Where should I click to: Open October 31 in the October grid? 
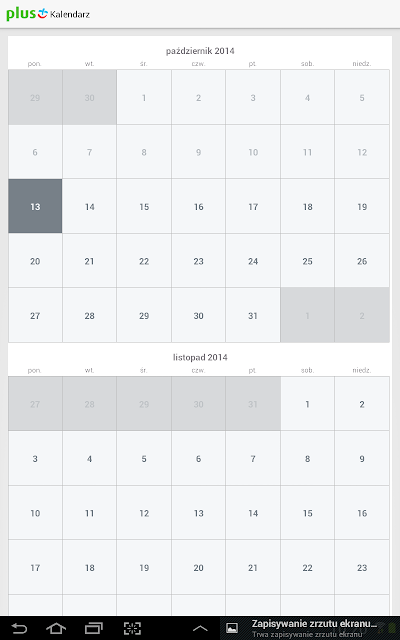253,315
